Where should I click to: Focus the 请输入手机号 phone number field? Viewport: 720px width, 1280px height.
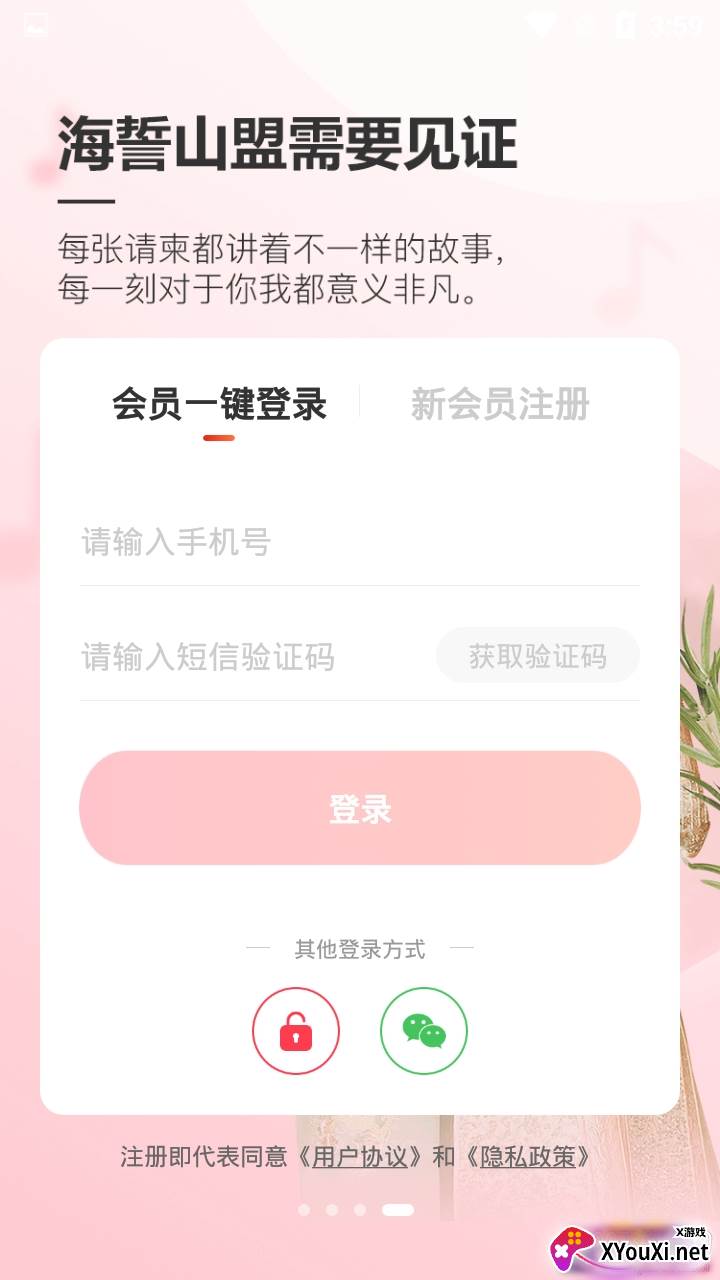(358, 543)
